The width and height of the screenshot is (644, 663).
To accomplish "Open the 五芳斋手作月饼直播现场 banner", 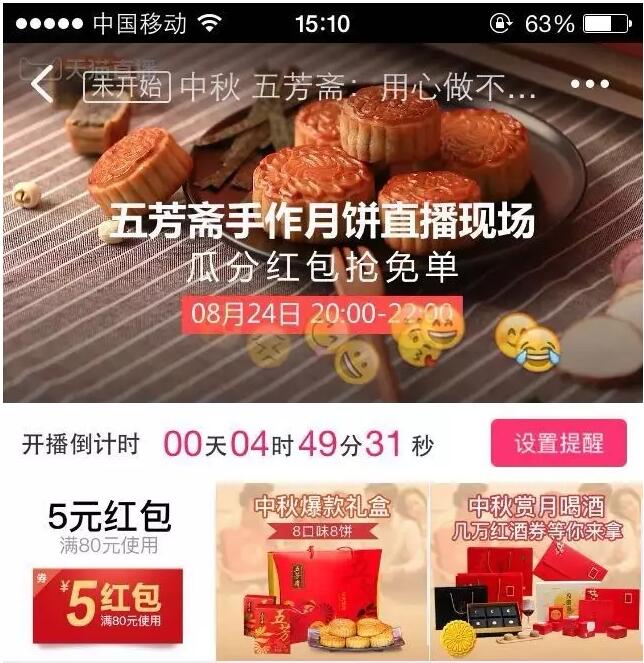I will (322, 240).
